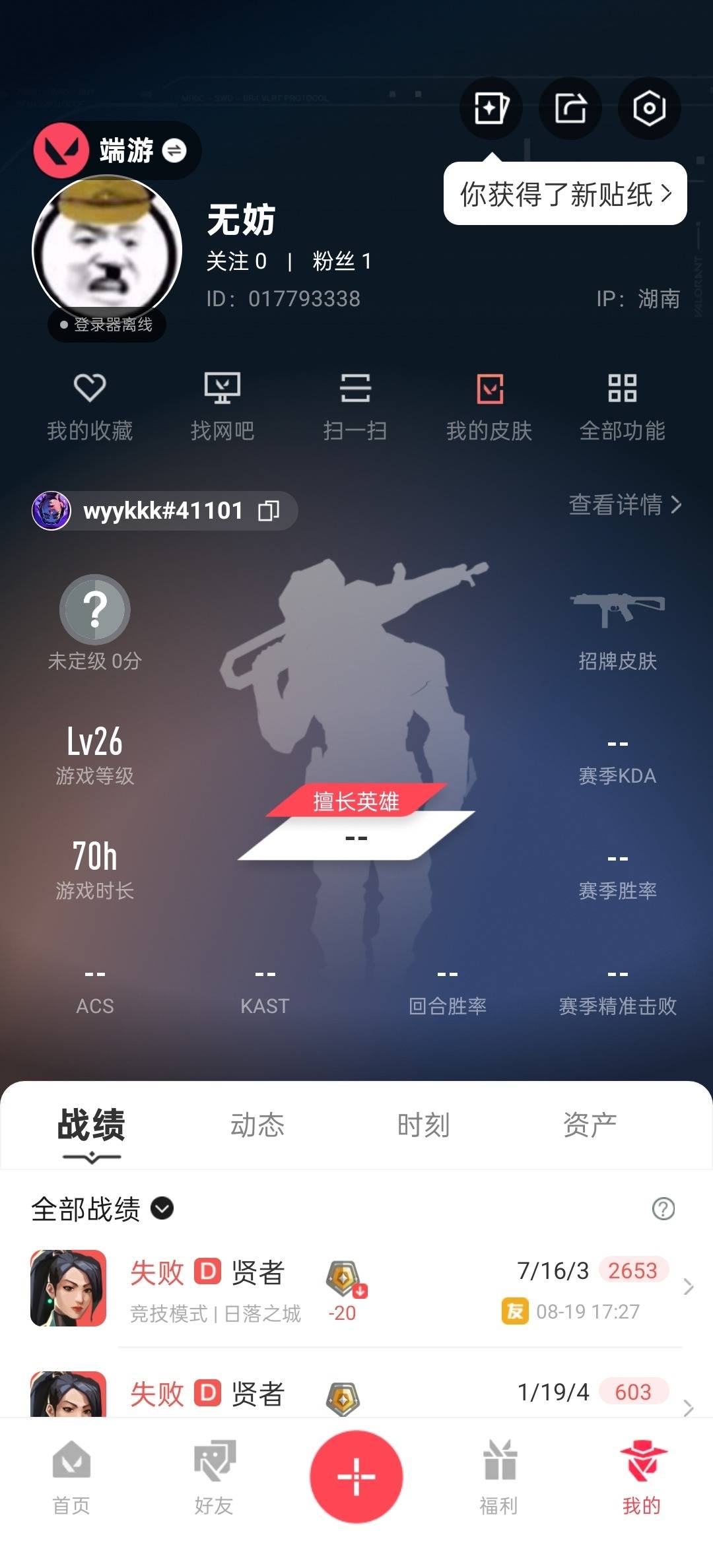This screenshot has width=713, height=1568.
Task: Open 查看详情 details
Action: [x=625, y=505]
